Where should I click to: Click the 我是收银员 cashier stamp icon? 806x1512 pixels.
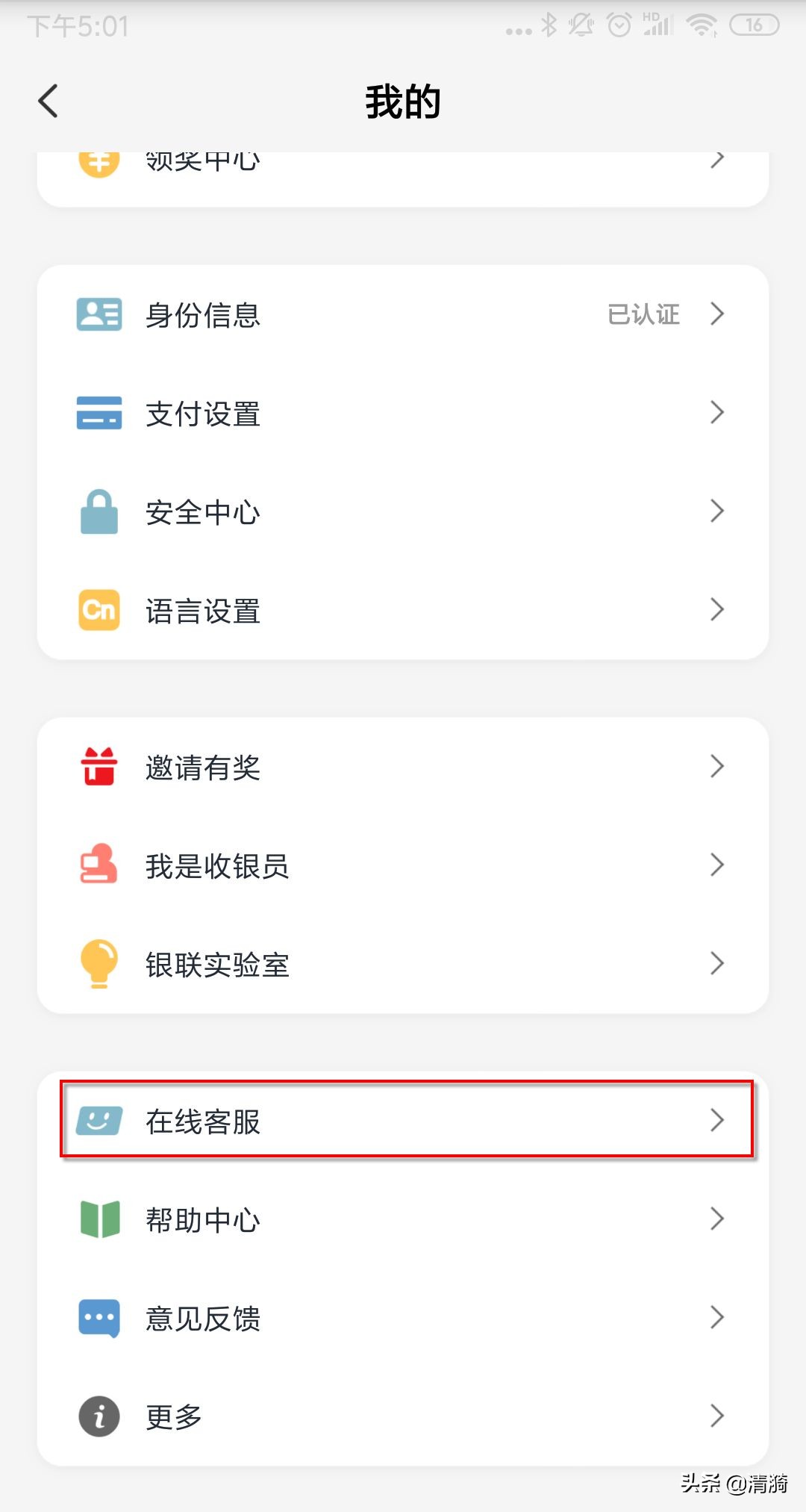(99, 865)
